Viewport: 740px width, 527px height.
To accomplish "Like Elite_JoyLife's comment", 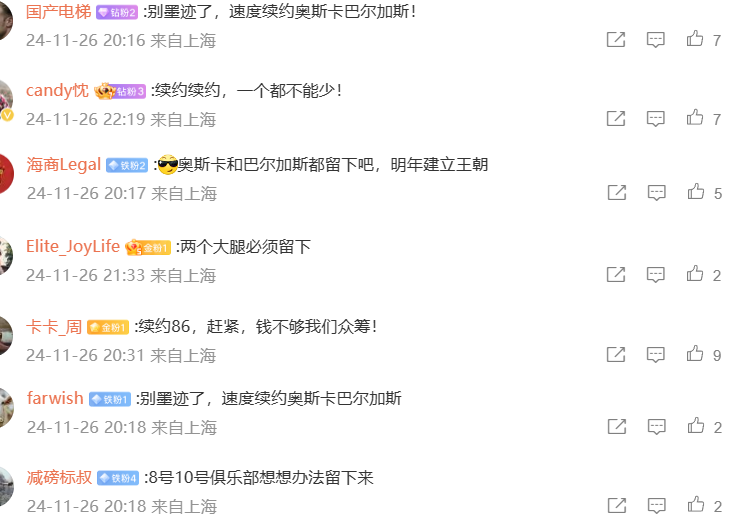I will [x=695, y=274].
